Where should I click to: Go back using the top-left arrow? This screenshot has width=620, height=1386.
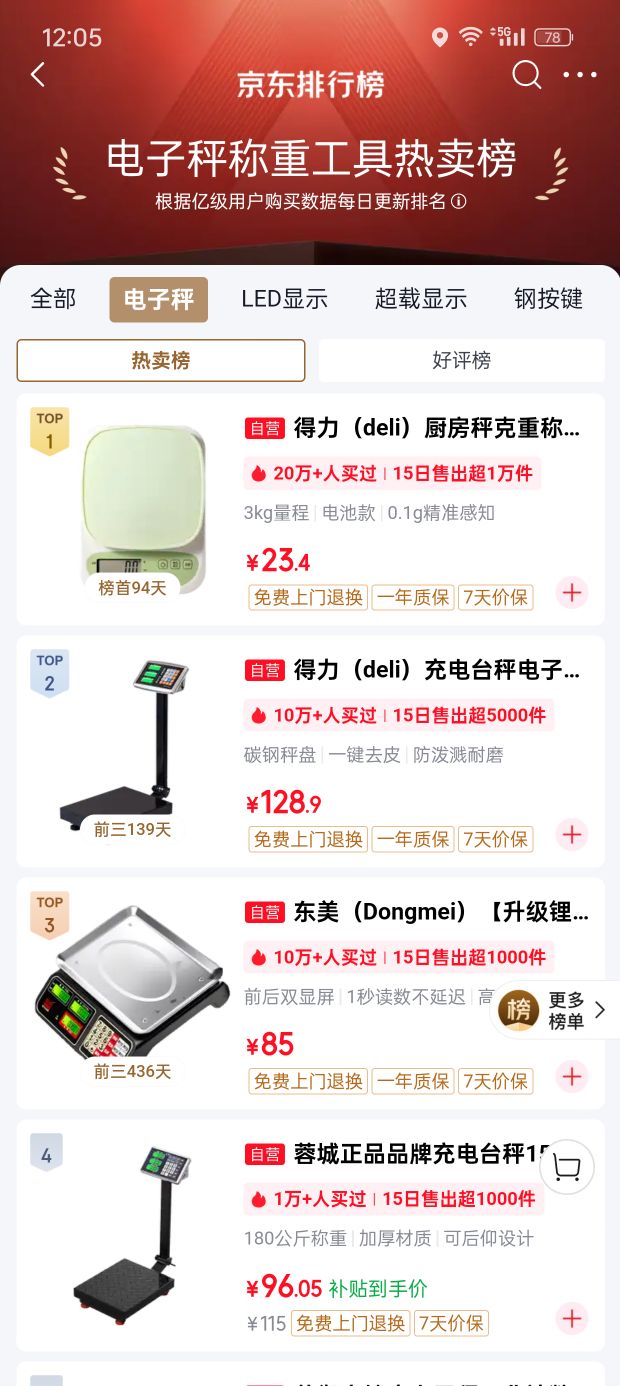38,75
